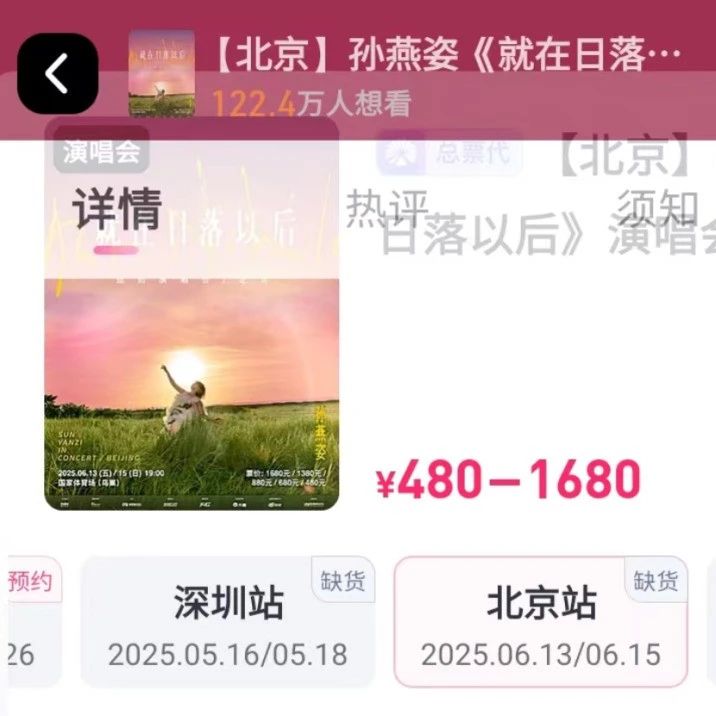This screenshot has height=716, width=716.
Task: Switch to the 热评 tab
Action: [x=387, y=208]
